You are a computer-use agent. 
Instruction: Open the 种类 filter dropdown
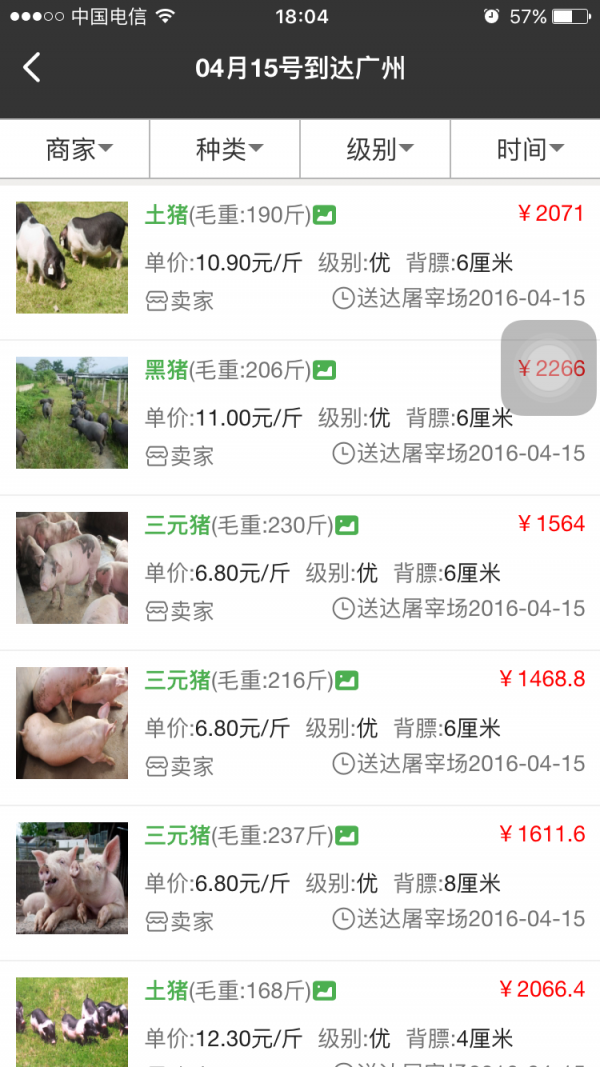(x=226, y=150)
